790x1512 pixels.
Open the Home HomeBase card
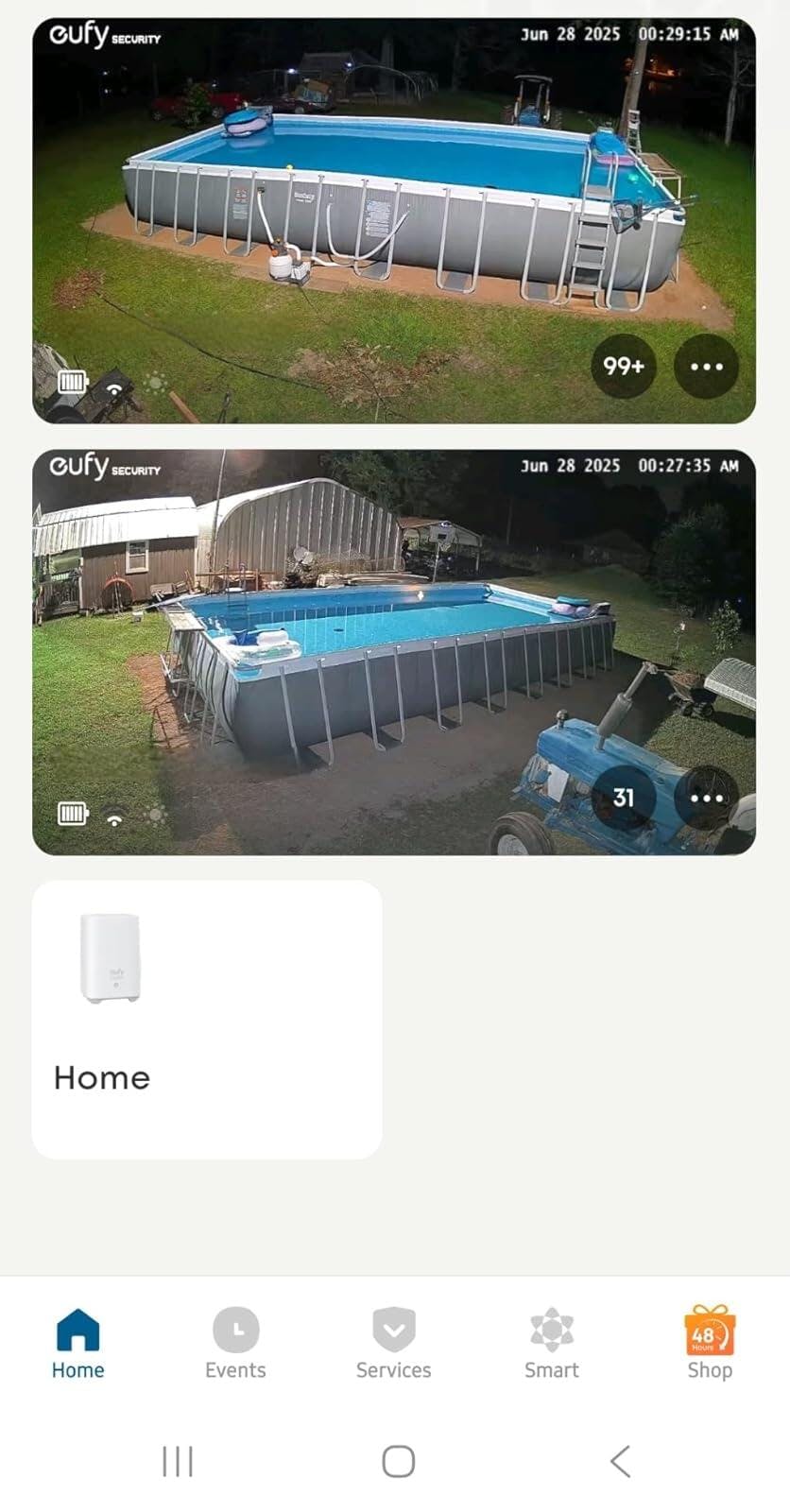click(x=207, y=1019)
